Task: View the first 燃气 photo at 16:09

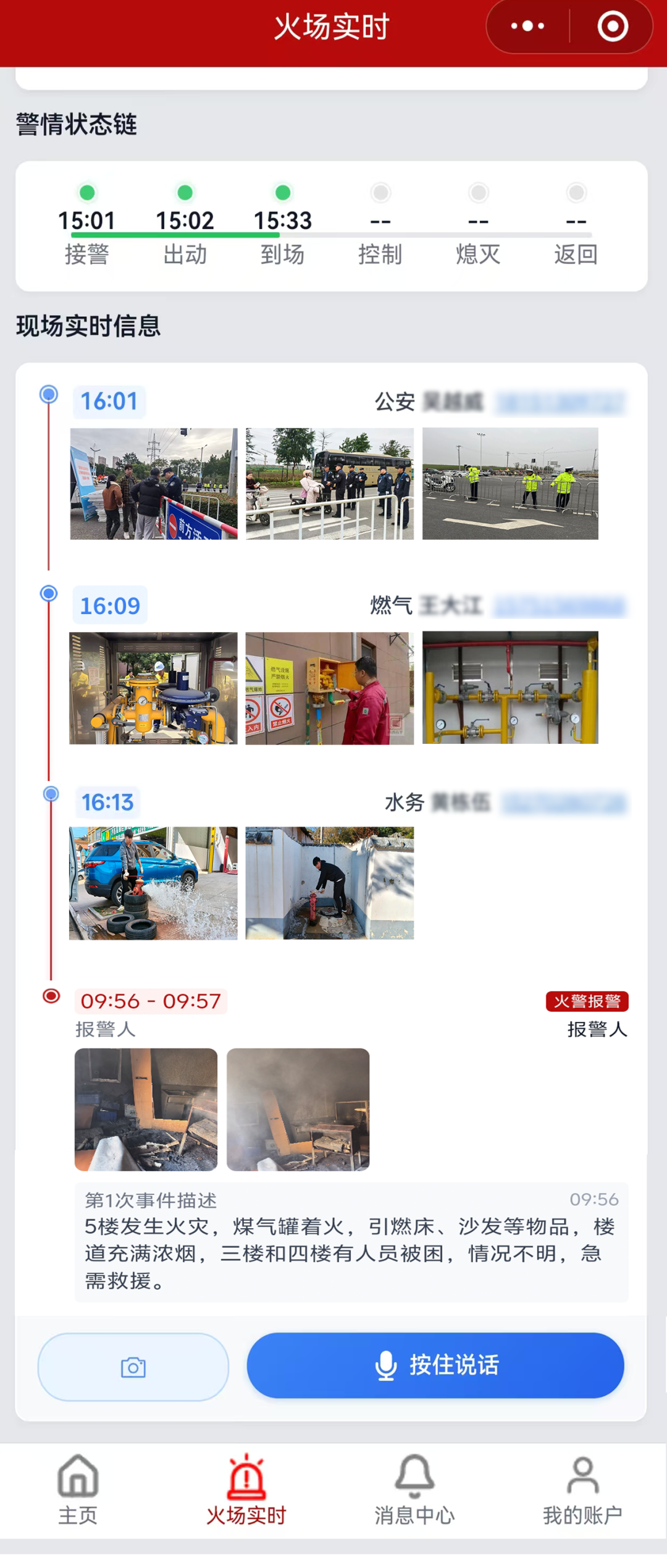Action: coord(153,688)
